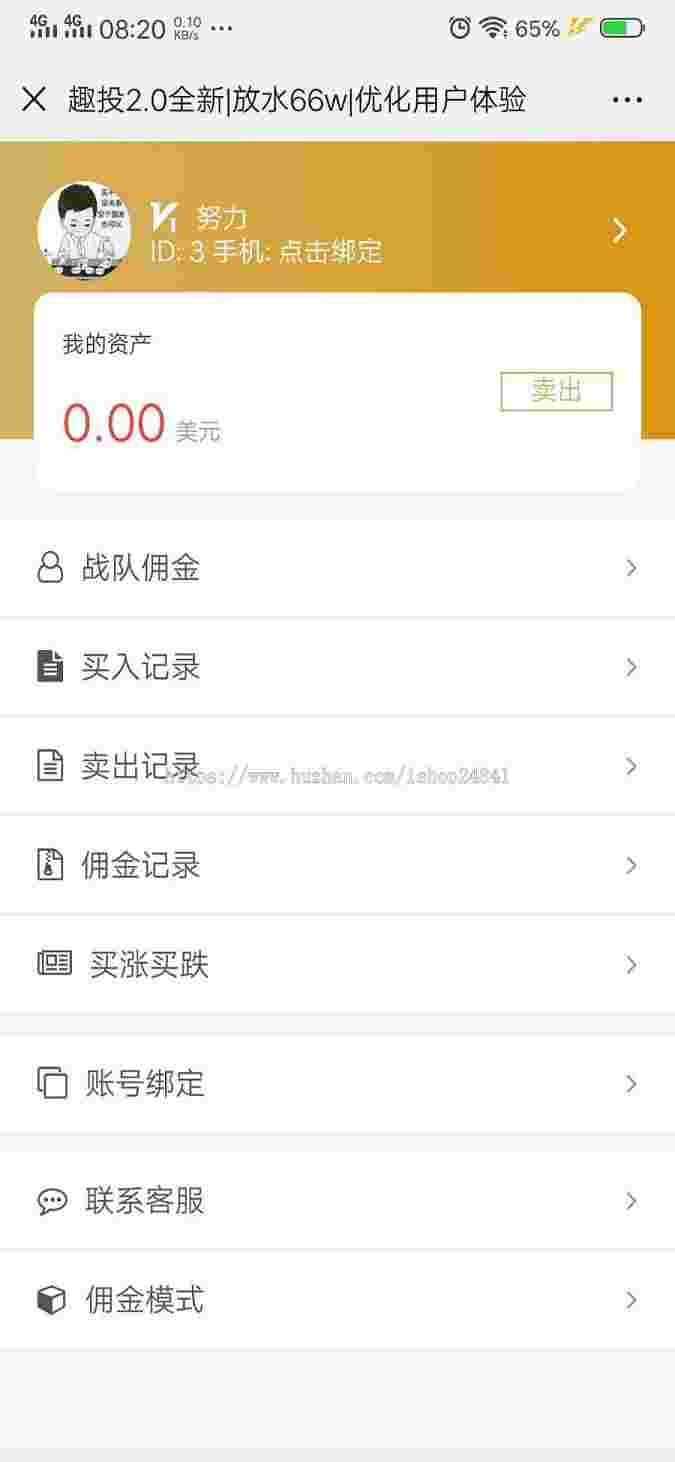Open the 战队佣金 row

click(337, 568)
